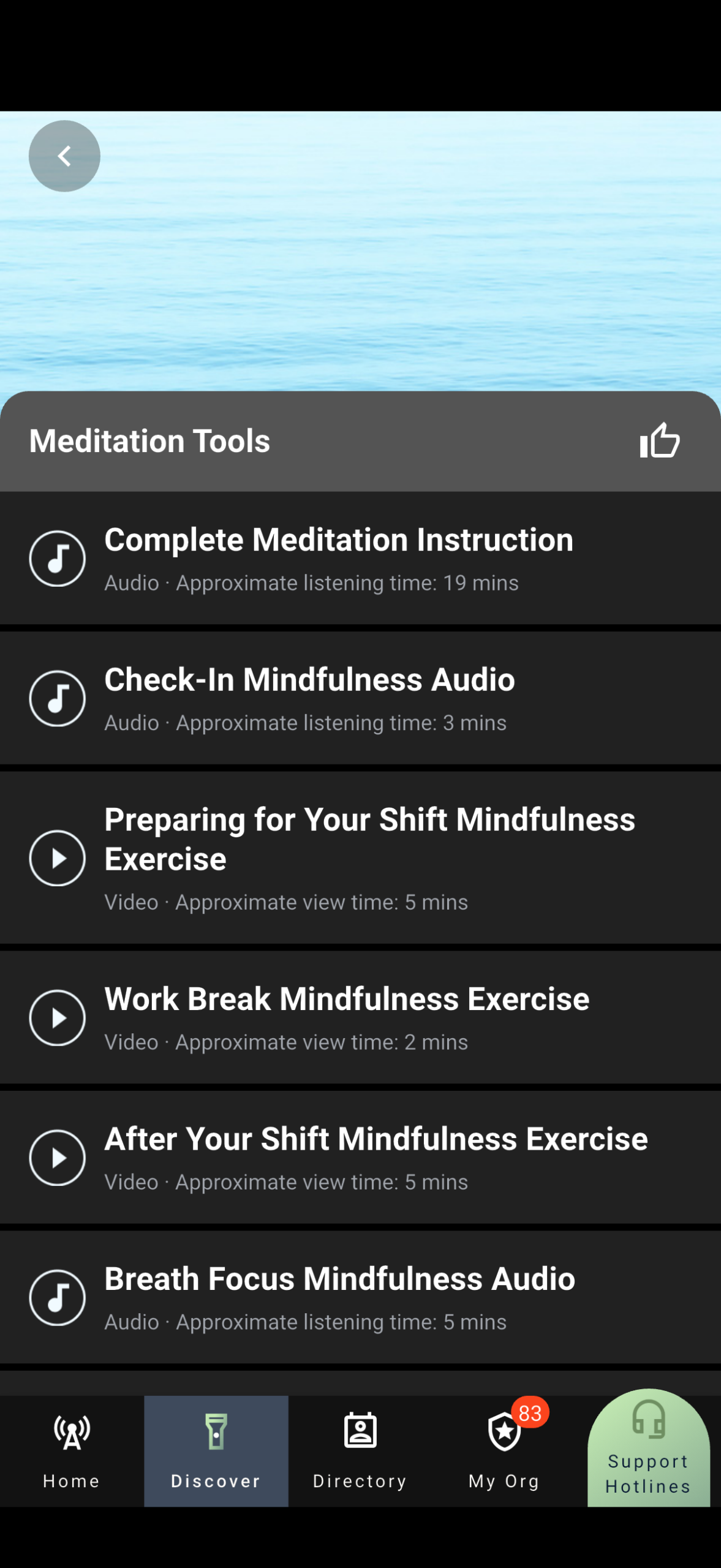Like the Meditation Tools collection
Screen dimensions: 721x1568
(659, 440)
